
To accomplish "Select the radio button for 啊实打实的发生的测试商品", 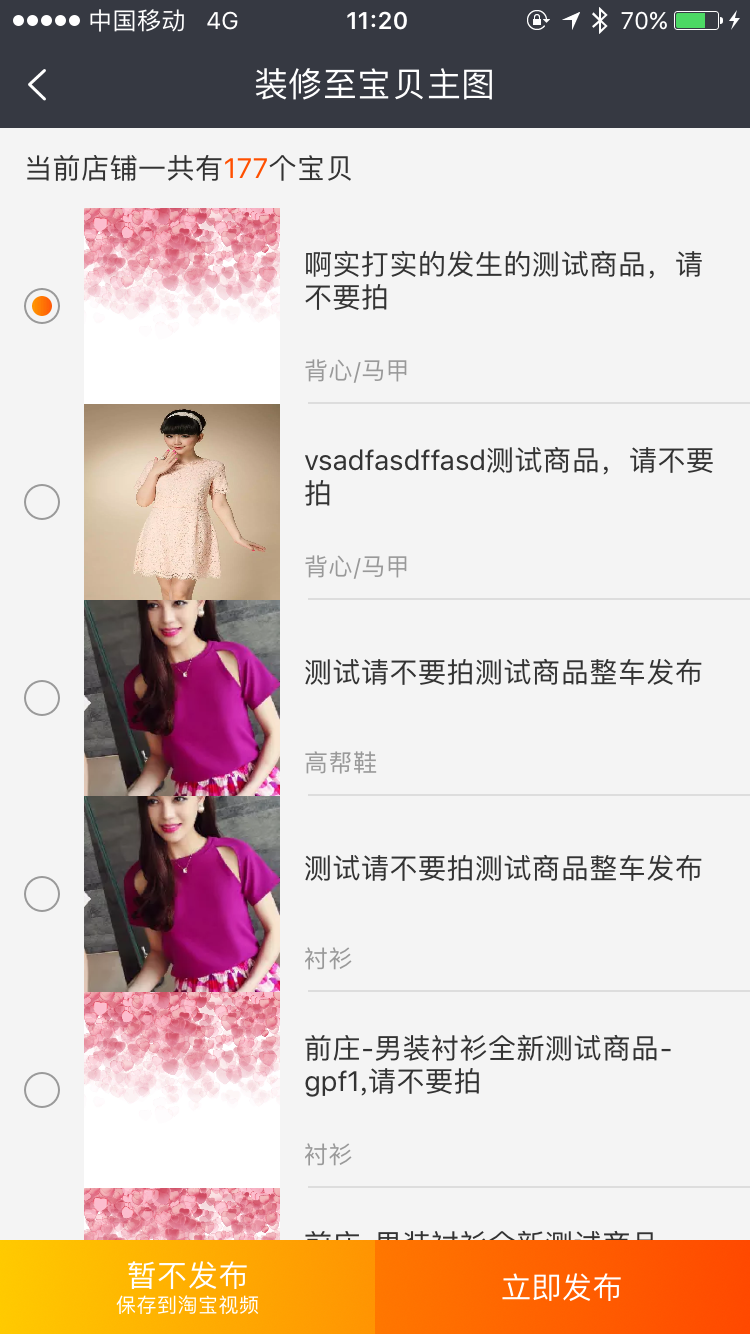I will (x=42, y=305).
